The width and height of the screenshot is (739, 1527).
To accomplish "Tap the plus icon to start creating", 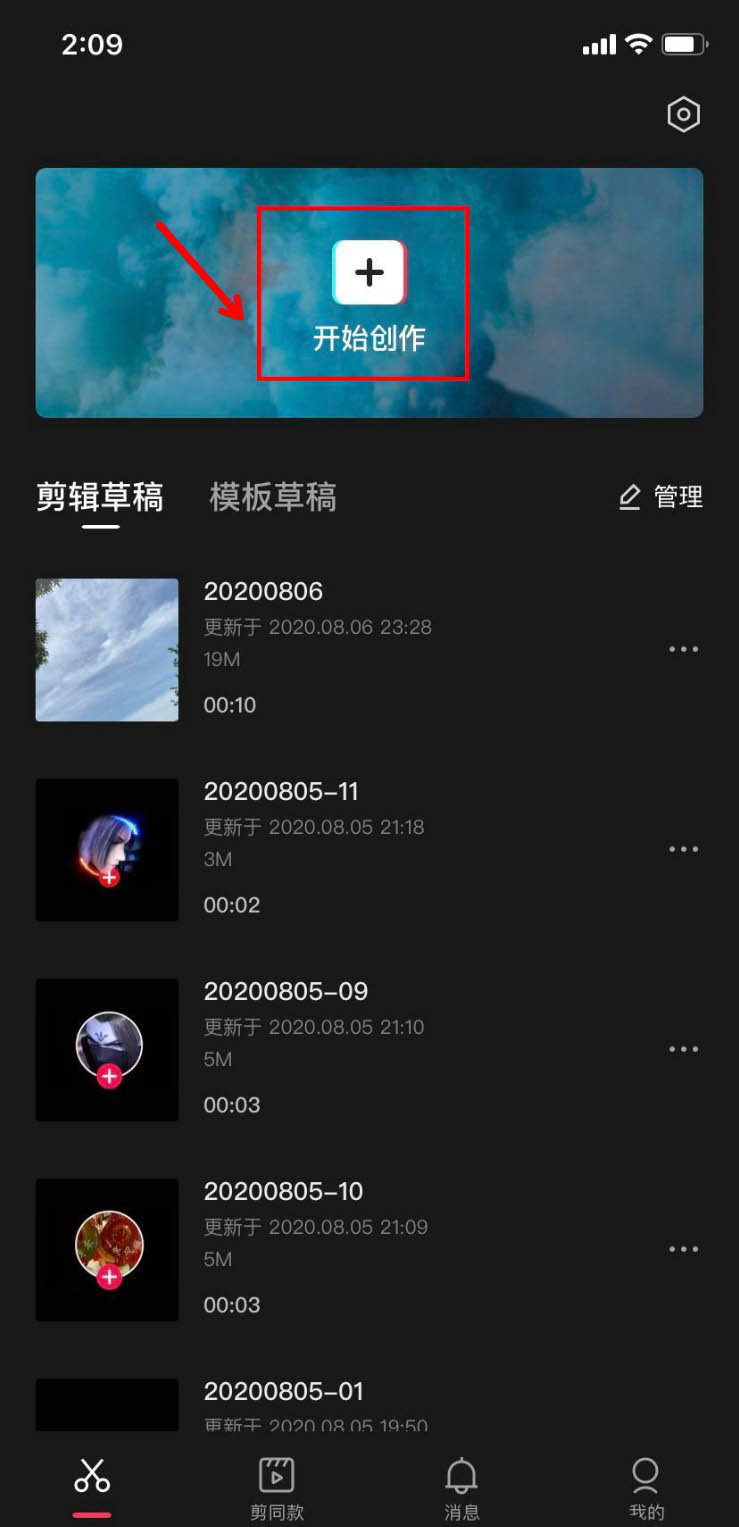I will pos(369,271).
